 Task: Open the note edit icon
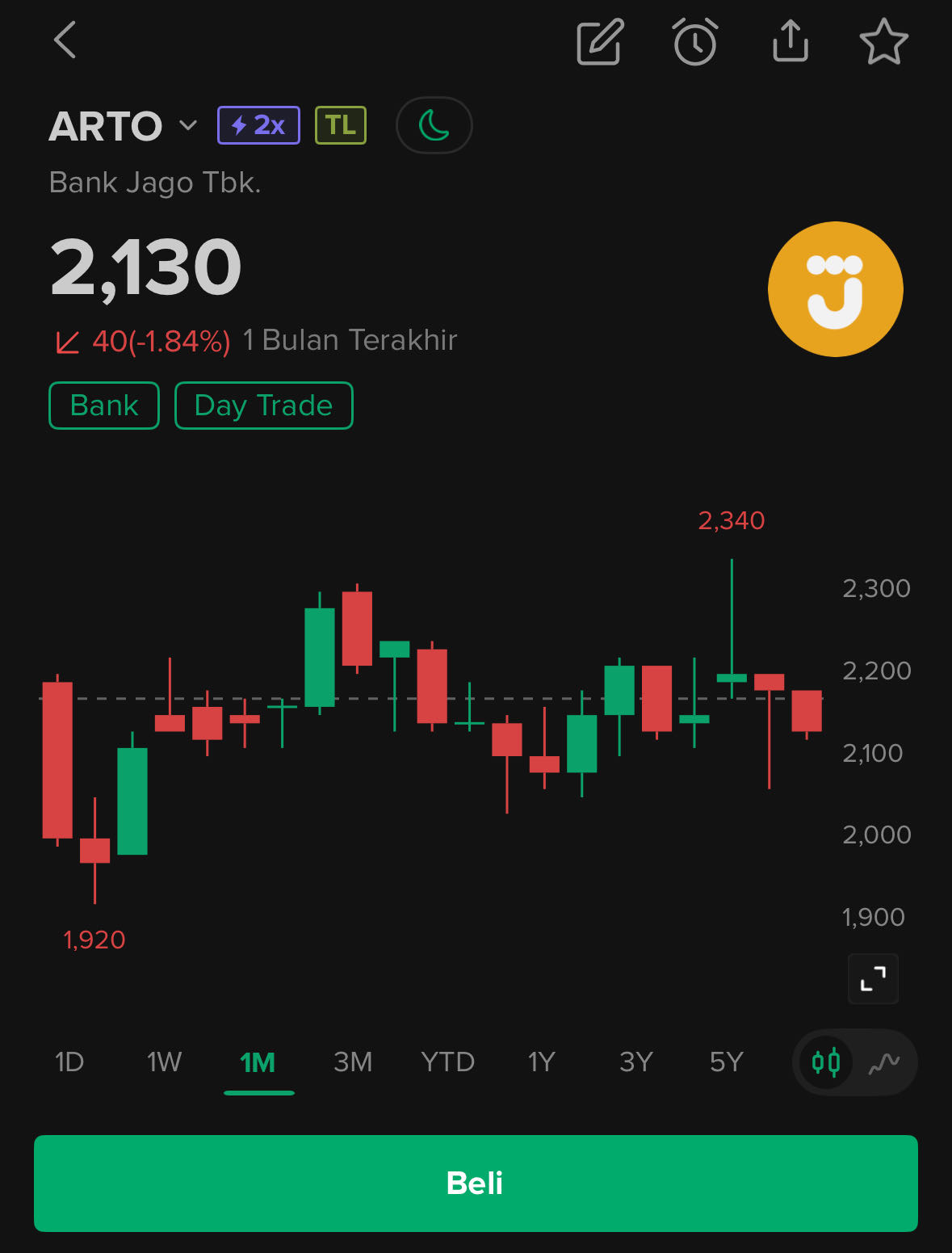pyautogui.click(x=600, y=42)
